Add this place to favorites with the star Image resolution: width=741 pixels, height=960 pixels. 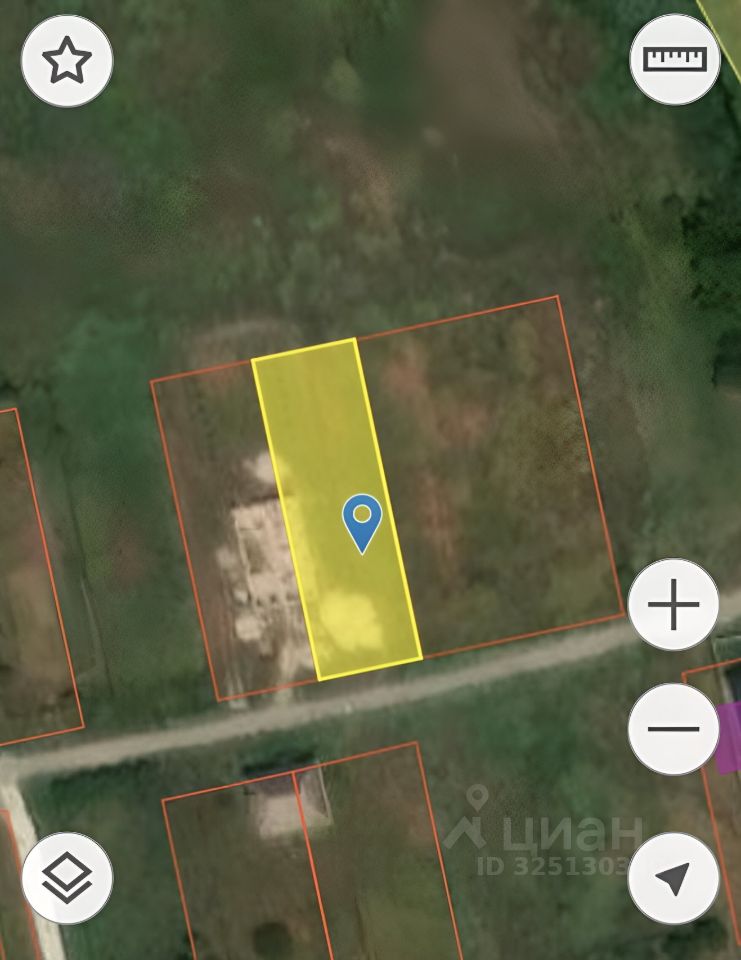(x=67, y=61)
